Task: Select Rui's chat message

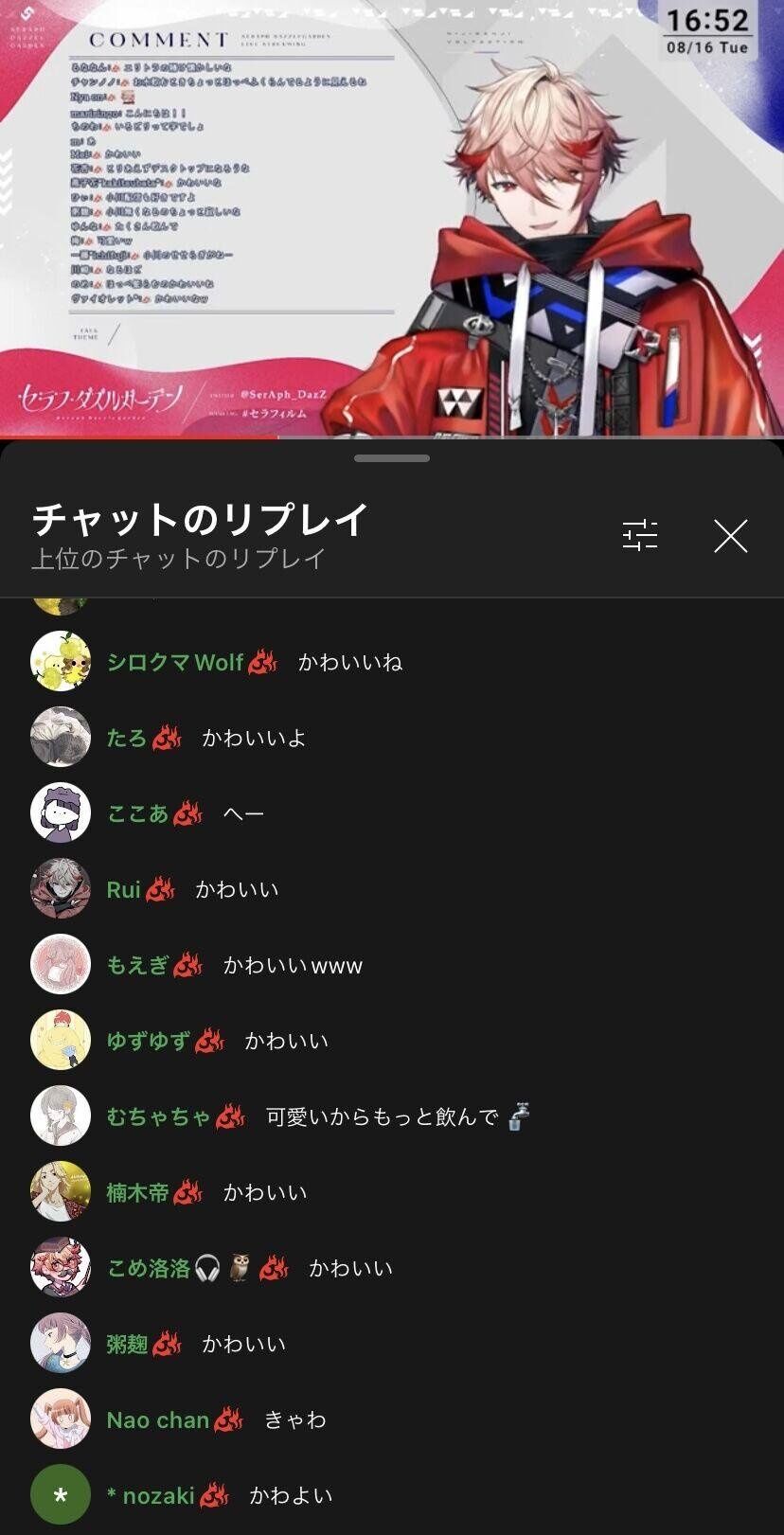Action: [x=392, y=889]
